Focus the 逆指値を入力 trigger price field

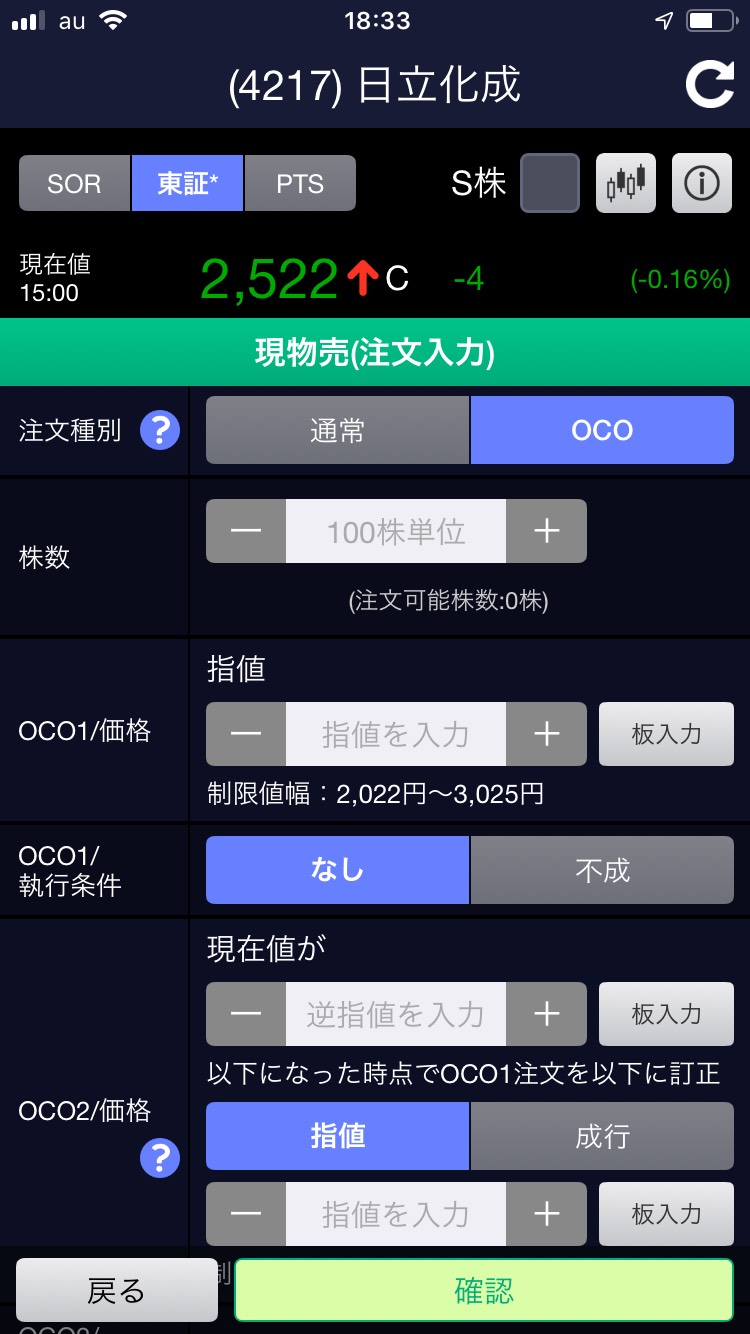[396, 1014]
